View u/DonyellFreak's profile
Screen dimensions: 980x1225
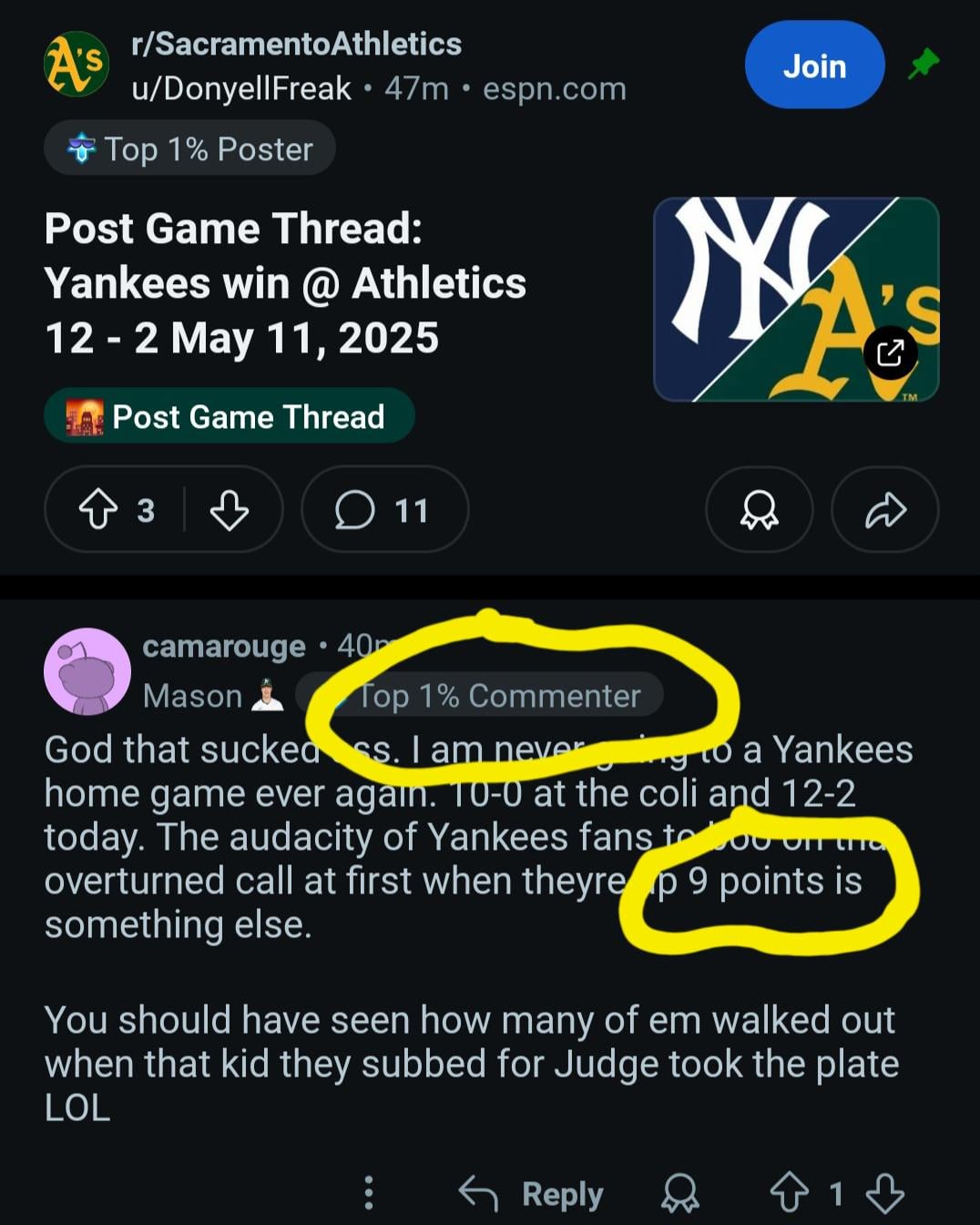[241, 89]
